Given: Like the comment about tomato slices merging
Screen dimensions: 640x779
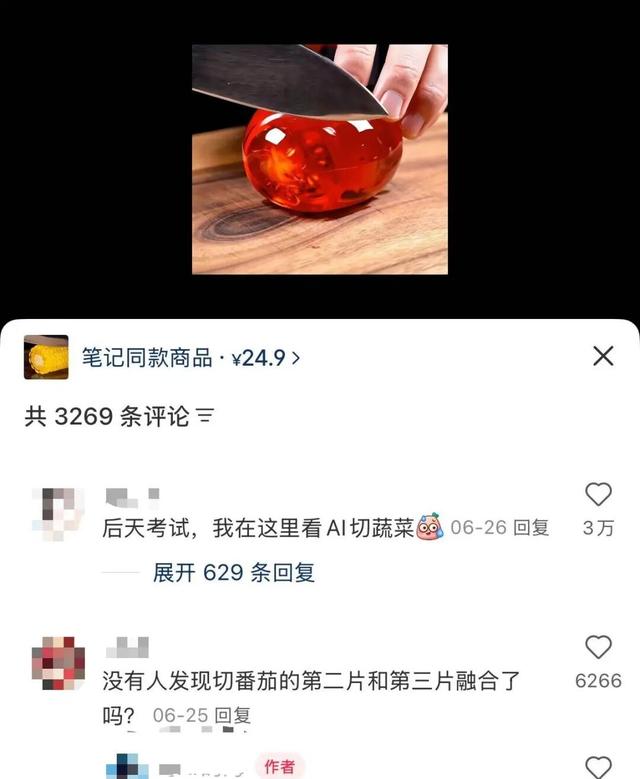Looking at the screenshot, I should coord(598,647).
